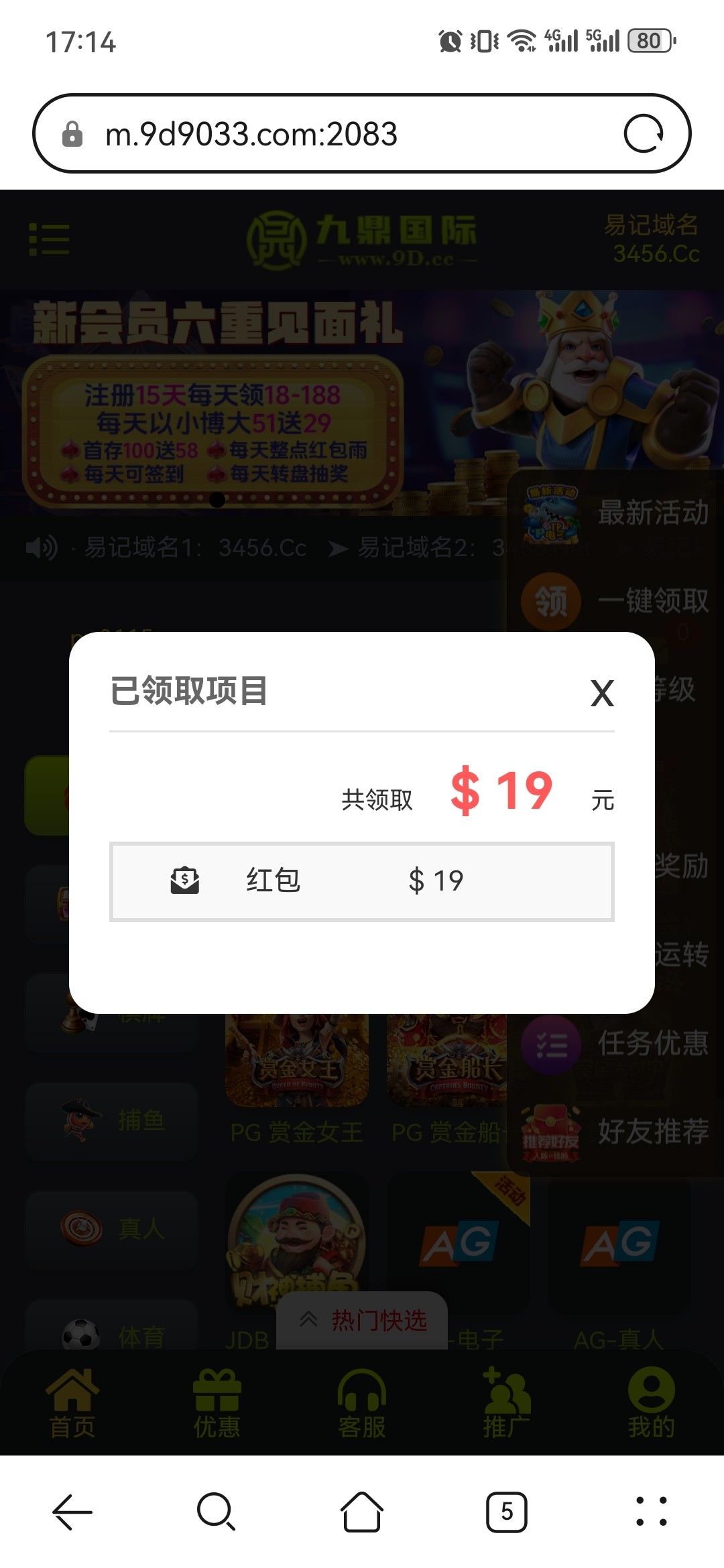
Task: Open the 客服 support tab
Action: click(362, 1403)
